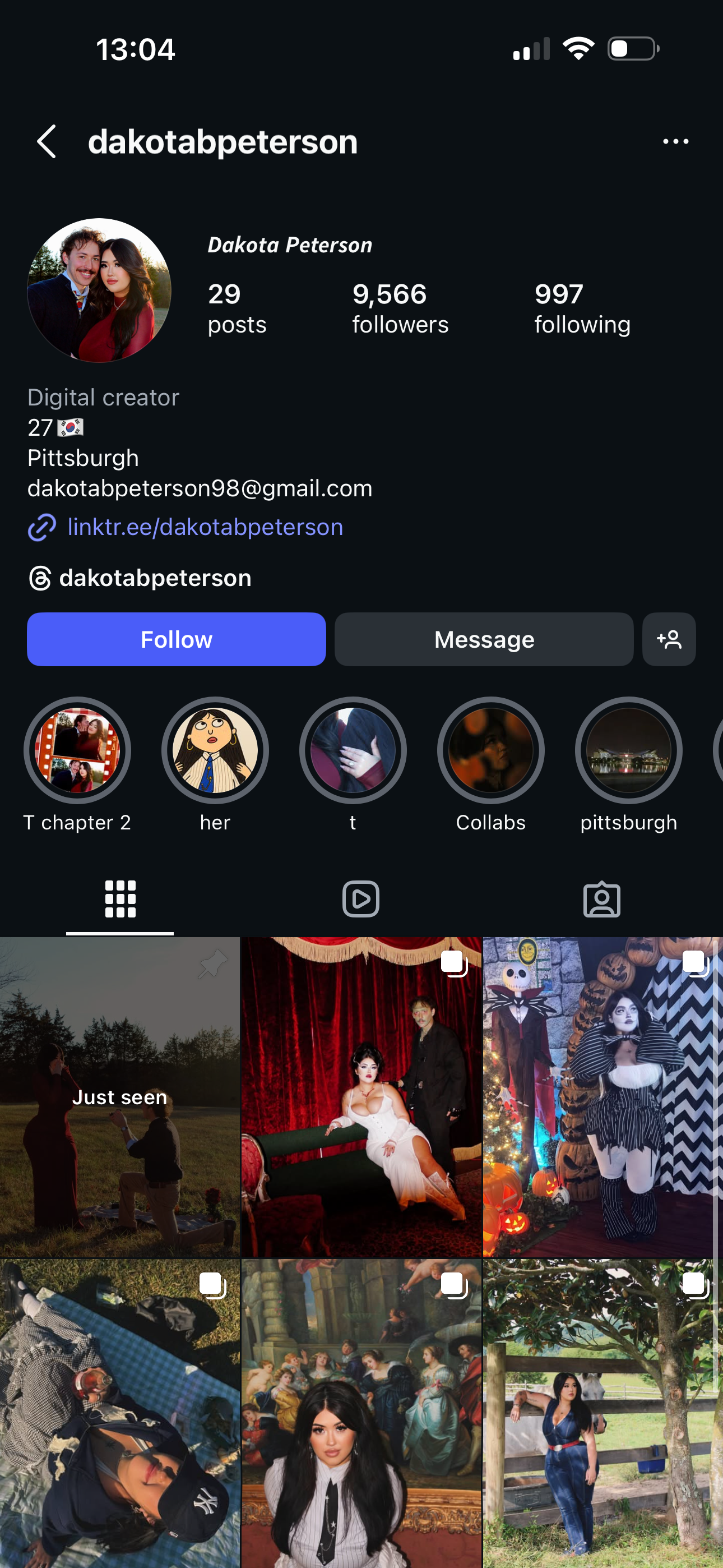Show suggested accounts with add-person button
Screen dimensions: 723x1568
(668, 639)
